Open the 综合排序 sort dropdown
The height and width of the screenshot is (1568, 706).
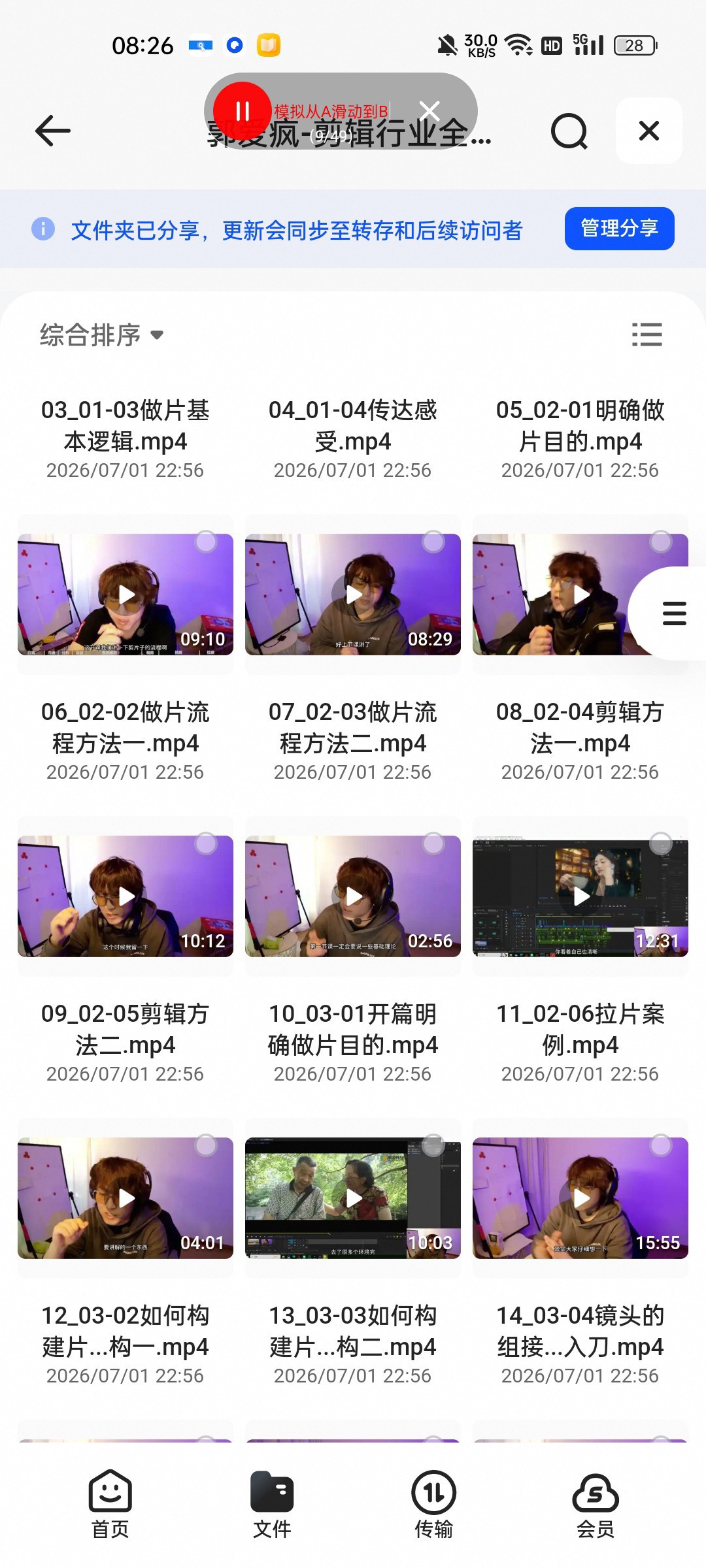point(101,335)
